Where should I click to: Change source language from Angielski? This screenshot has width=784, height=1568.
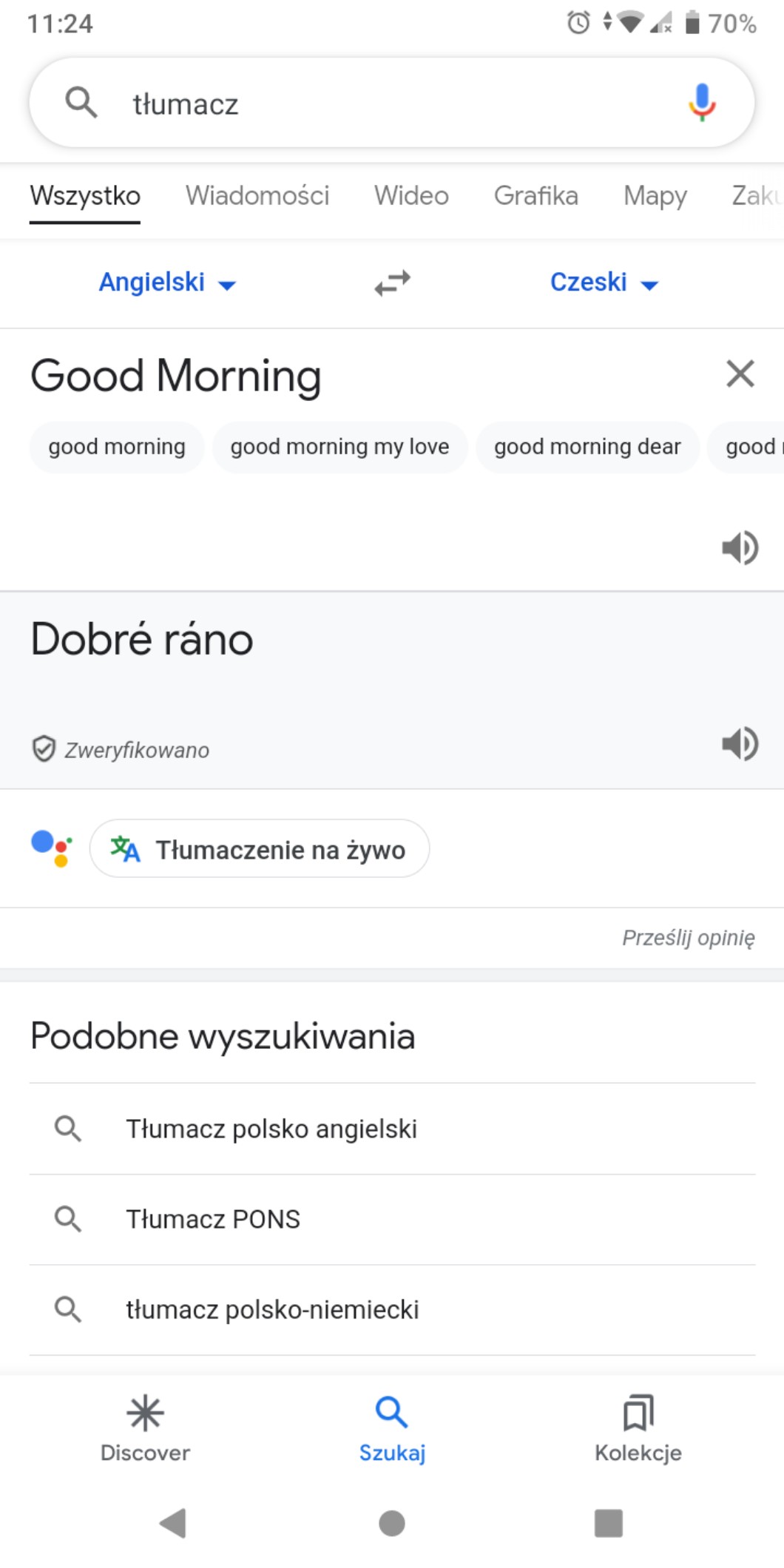(166, 283)
